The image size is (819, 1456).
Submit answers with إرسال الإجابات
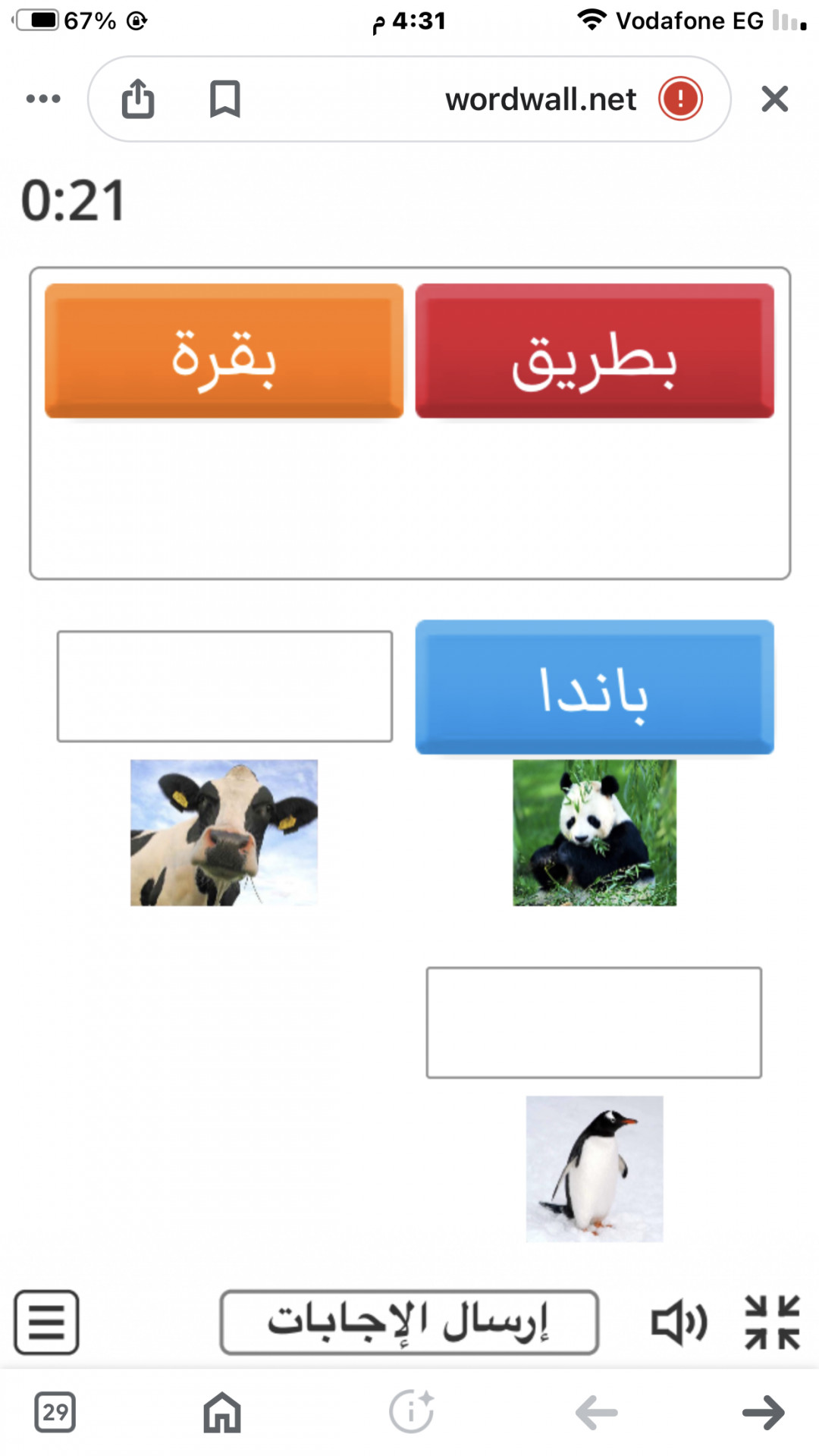409,1323
